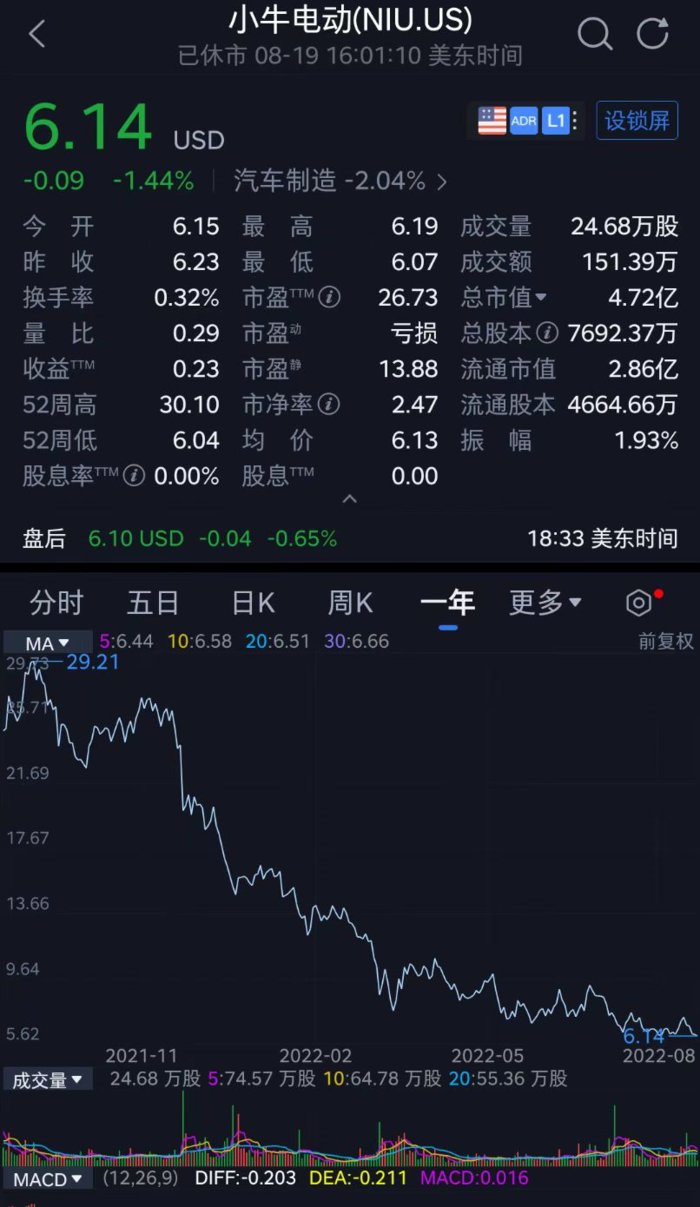The image size is (700, 1207).
Task: Expand the 更多 chart period dropdown
Action: coord(545,603)
